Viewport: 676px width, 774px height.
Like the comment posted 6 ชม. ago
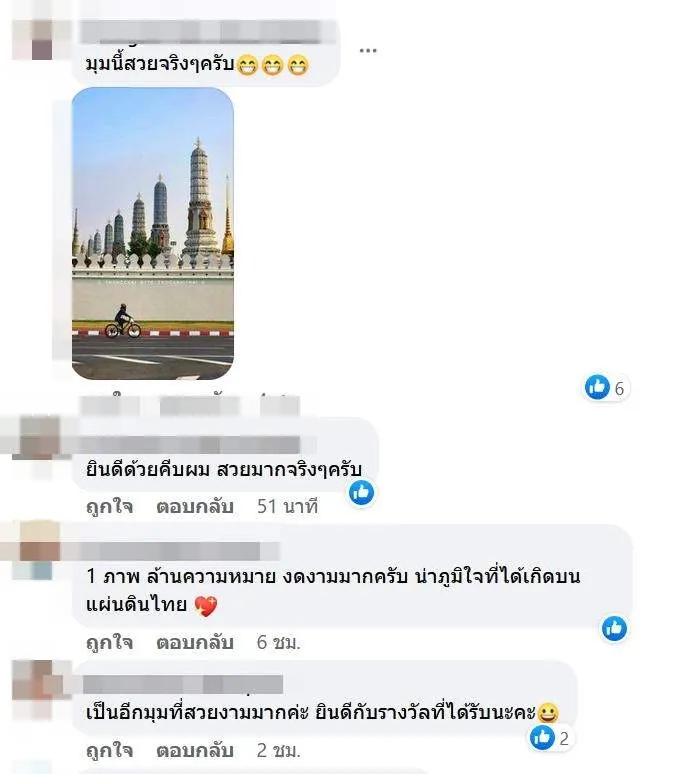109,643
